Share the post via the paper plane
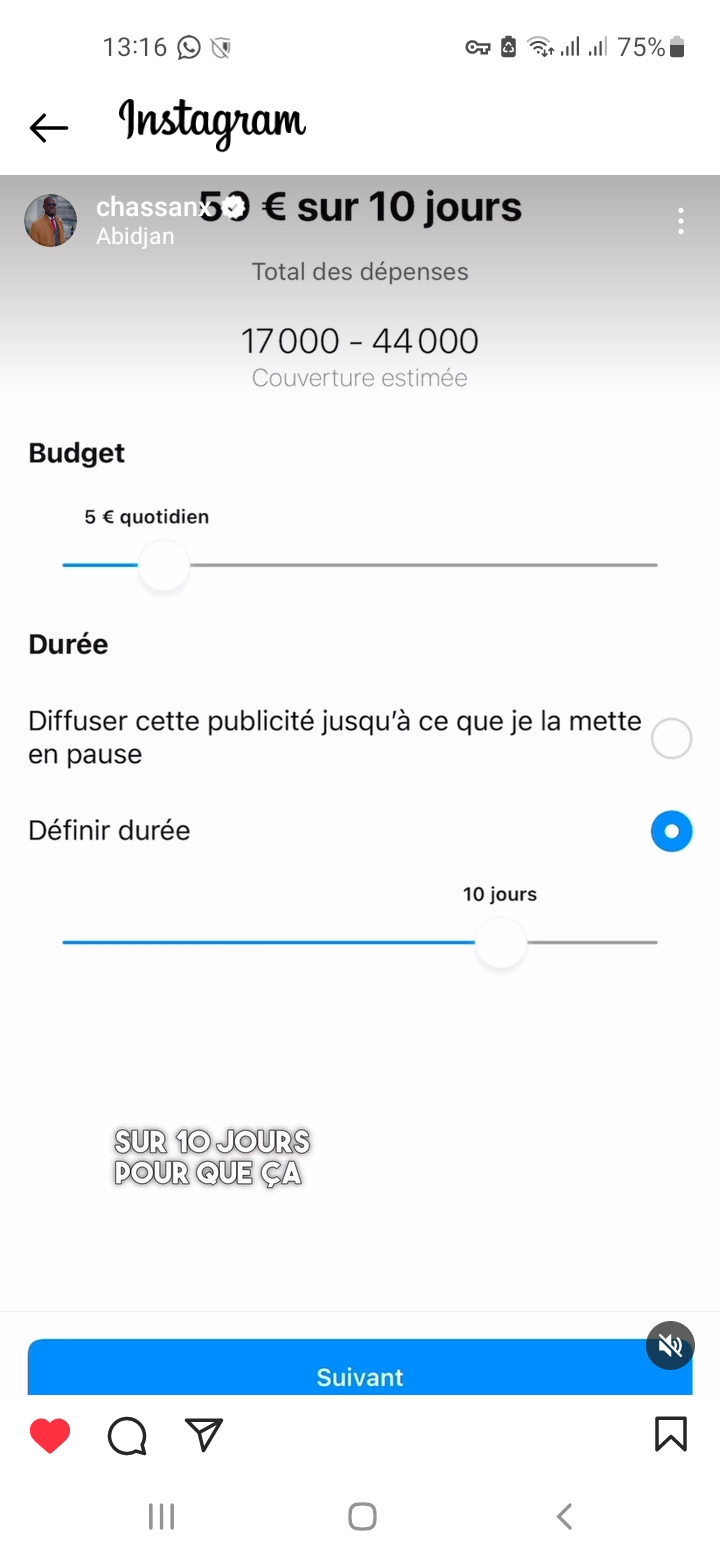 click(x=204, y=1435)
